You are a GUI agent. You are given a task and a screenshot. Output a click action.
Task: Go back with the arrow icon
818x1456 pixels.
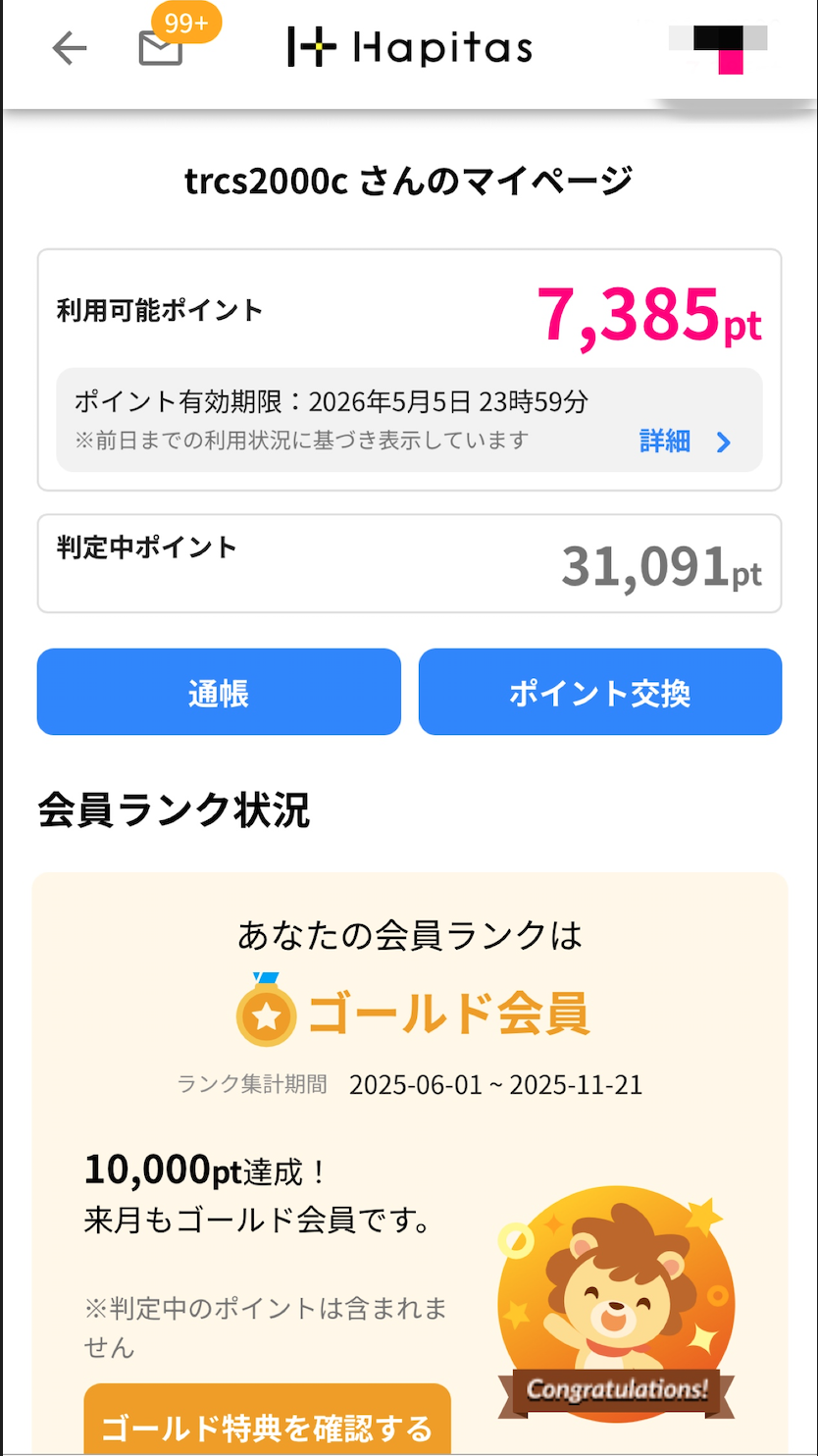pyautogui.click(x=70, y=47)
